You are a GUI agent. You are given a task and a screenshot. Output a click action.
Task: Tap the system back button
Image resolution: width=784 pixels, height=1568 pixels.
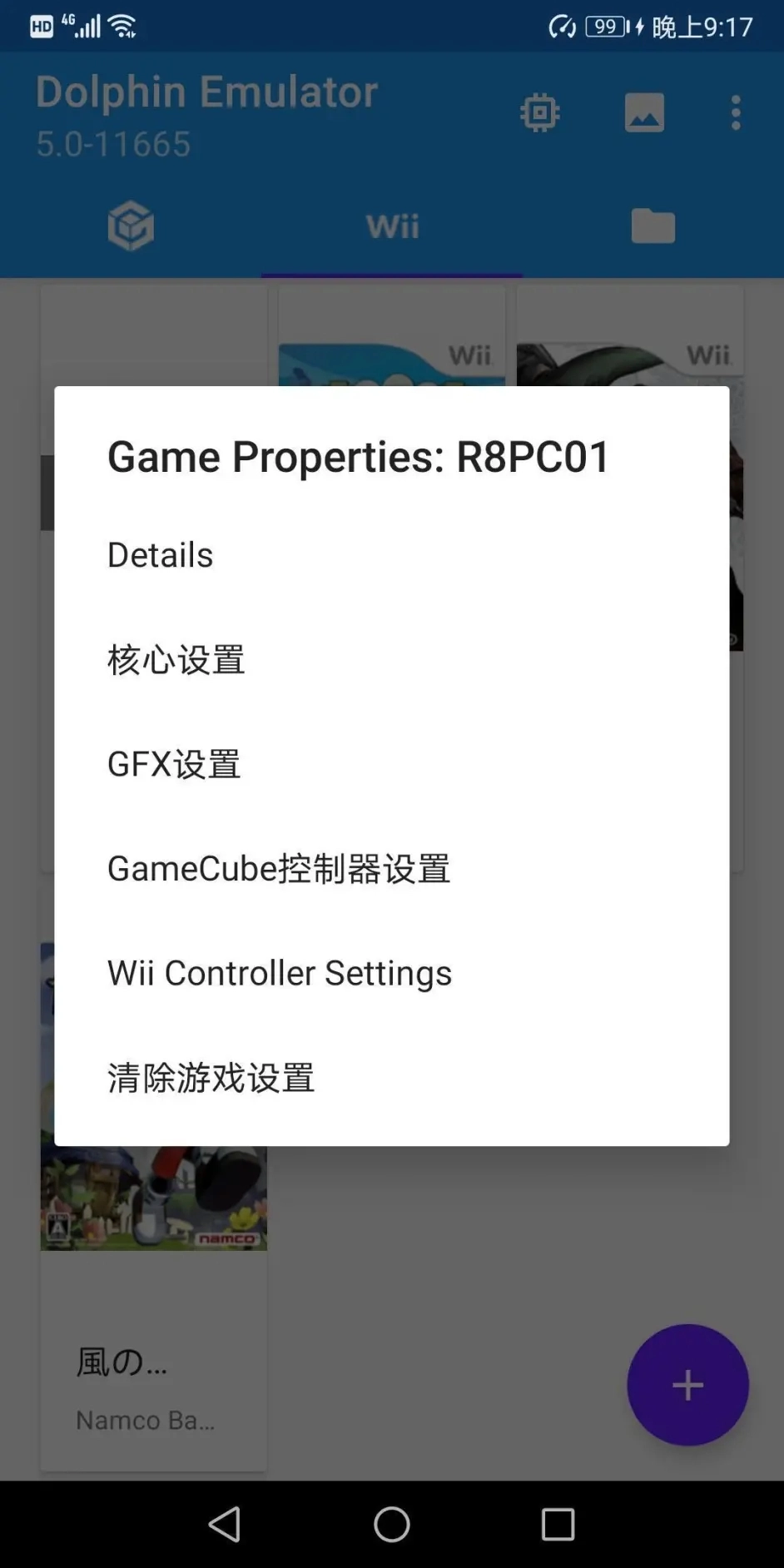click(225, 1524)
